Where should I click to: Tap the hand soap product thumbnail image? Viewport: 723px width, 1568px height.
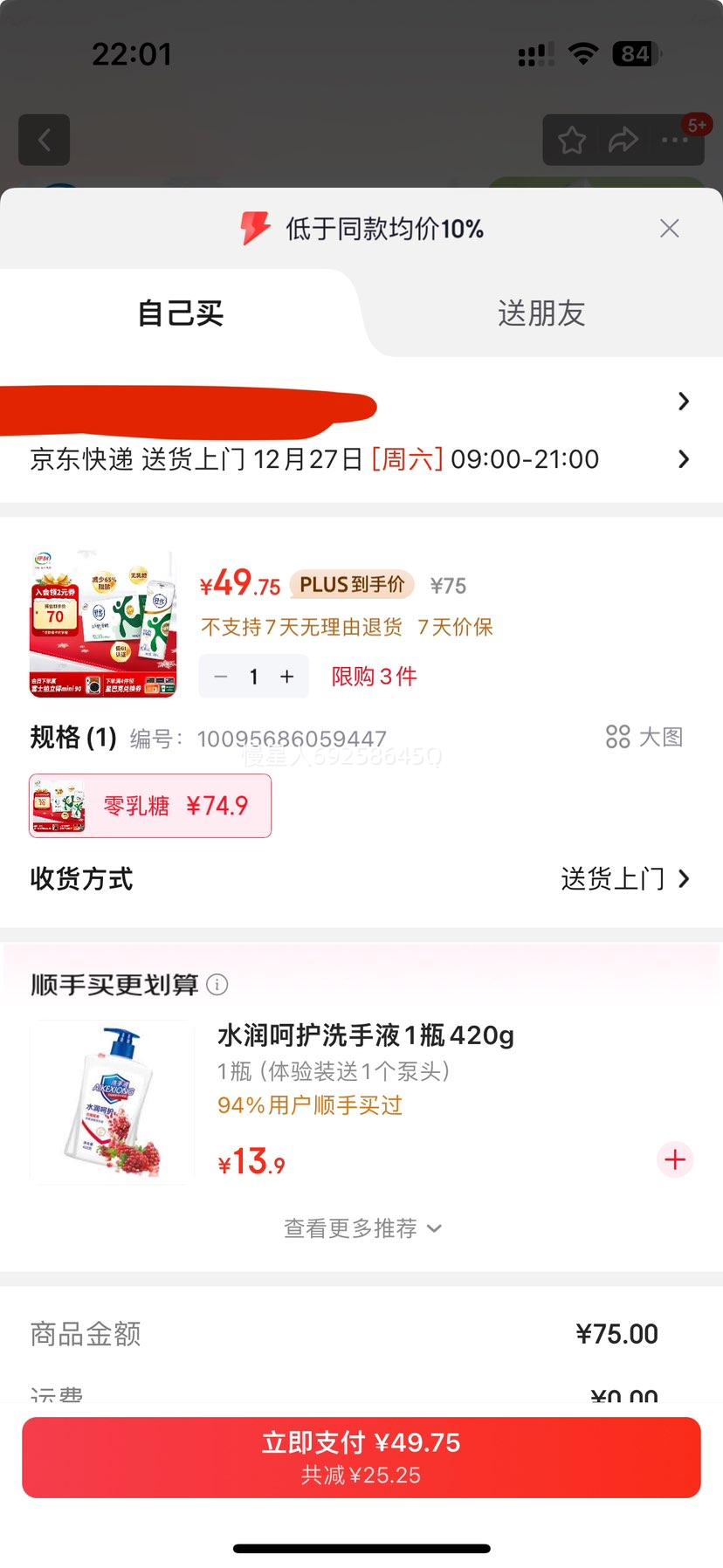click(x=111, y=1101)
